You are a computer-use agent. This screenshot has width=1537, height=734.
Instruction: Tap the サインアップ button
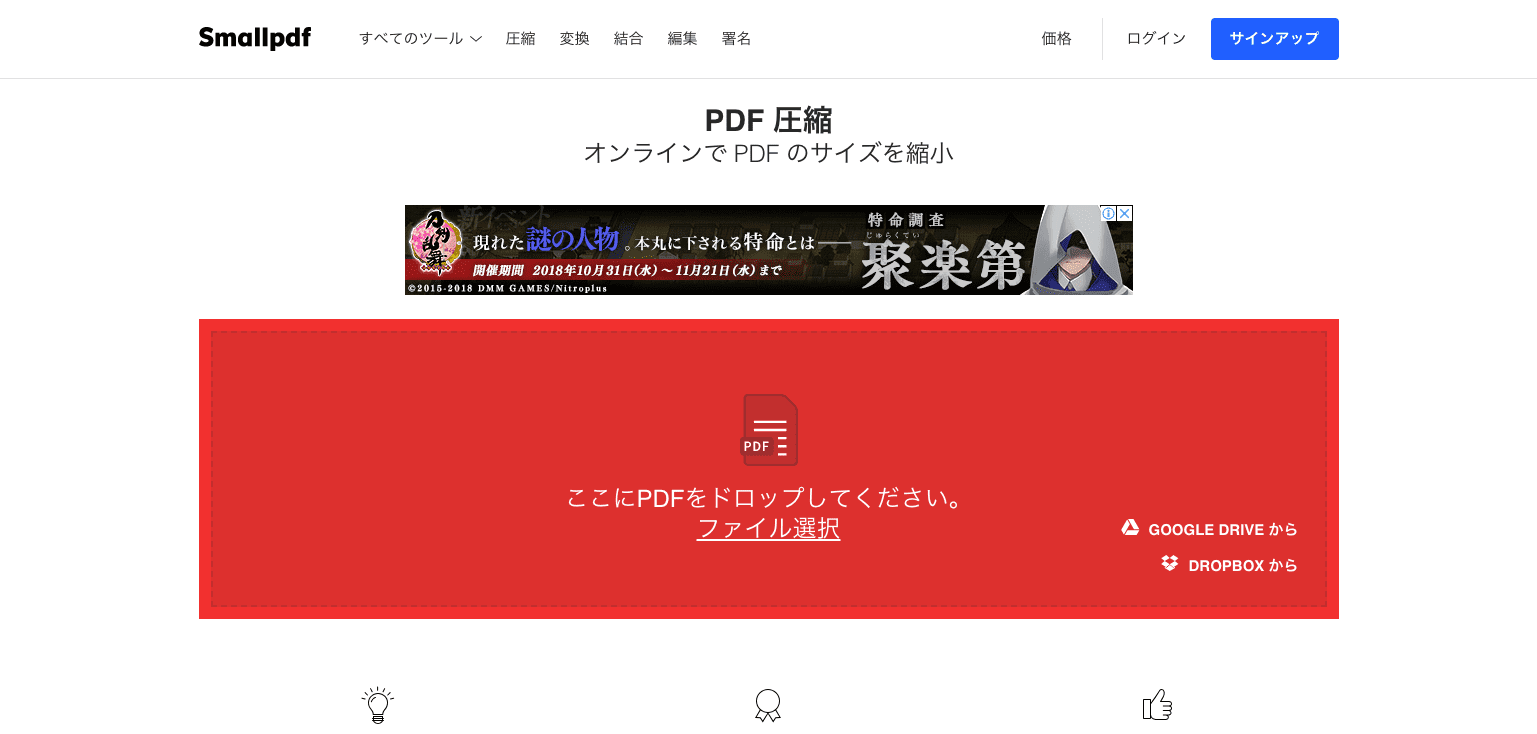tap(1274, 39)
